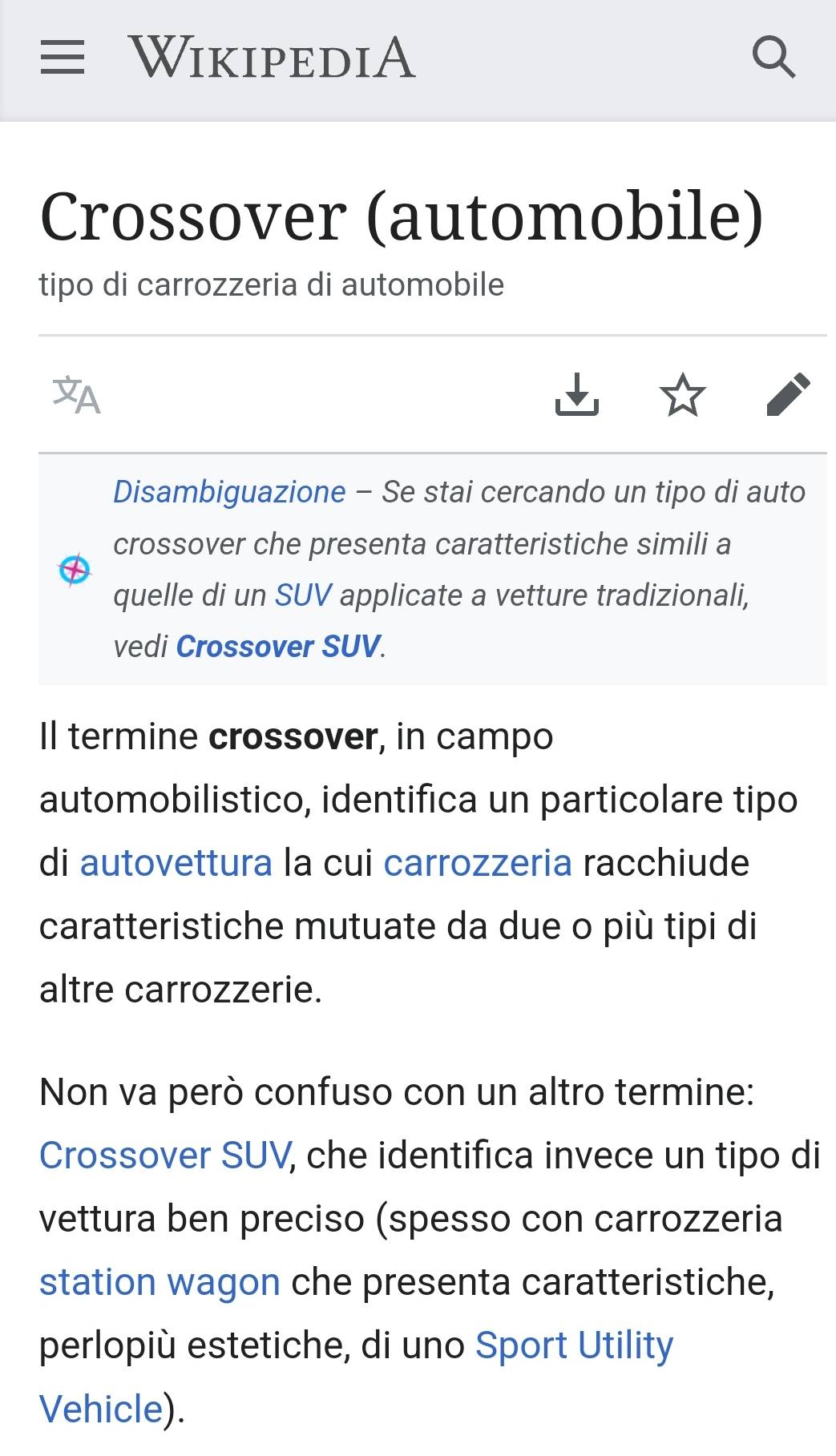Viewport: 836px width, 1456px height.
Task: Download this article
Action: [576, 394]
